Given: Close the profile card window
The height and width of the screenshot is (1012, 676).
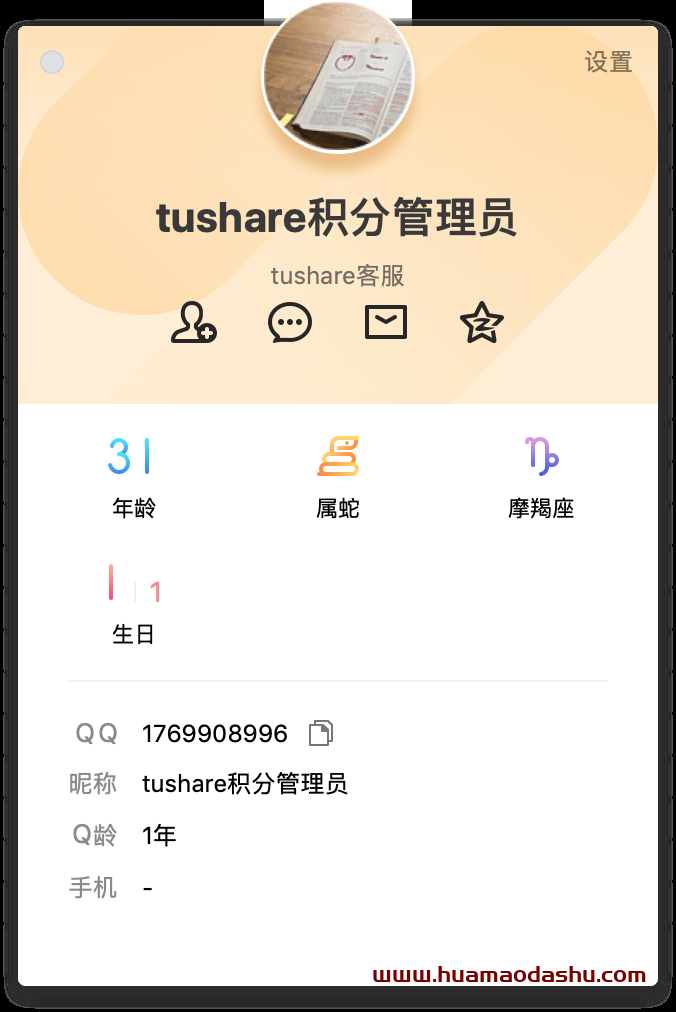Looking at the screenshot, I should [x=52, y=62].
